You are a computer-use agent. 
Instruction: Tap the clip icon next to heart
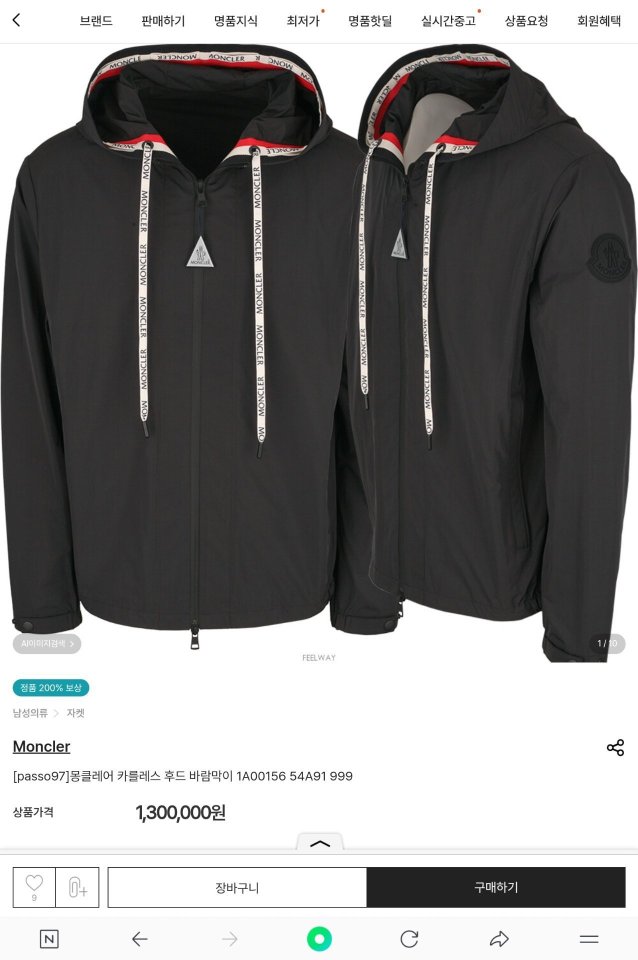pos(77,887)
